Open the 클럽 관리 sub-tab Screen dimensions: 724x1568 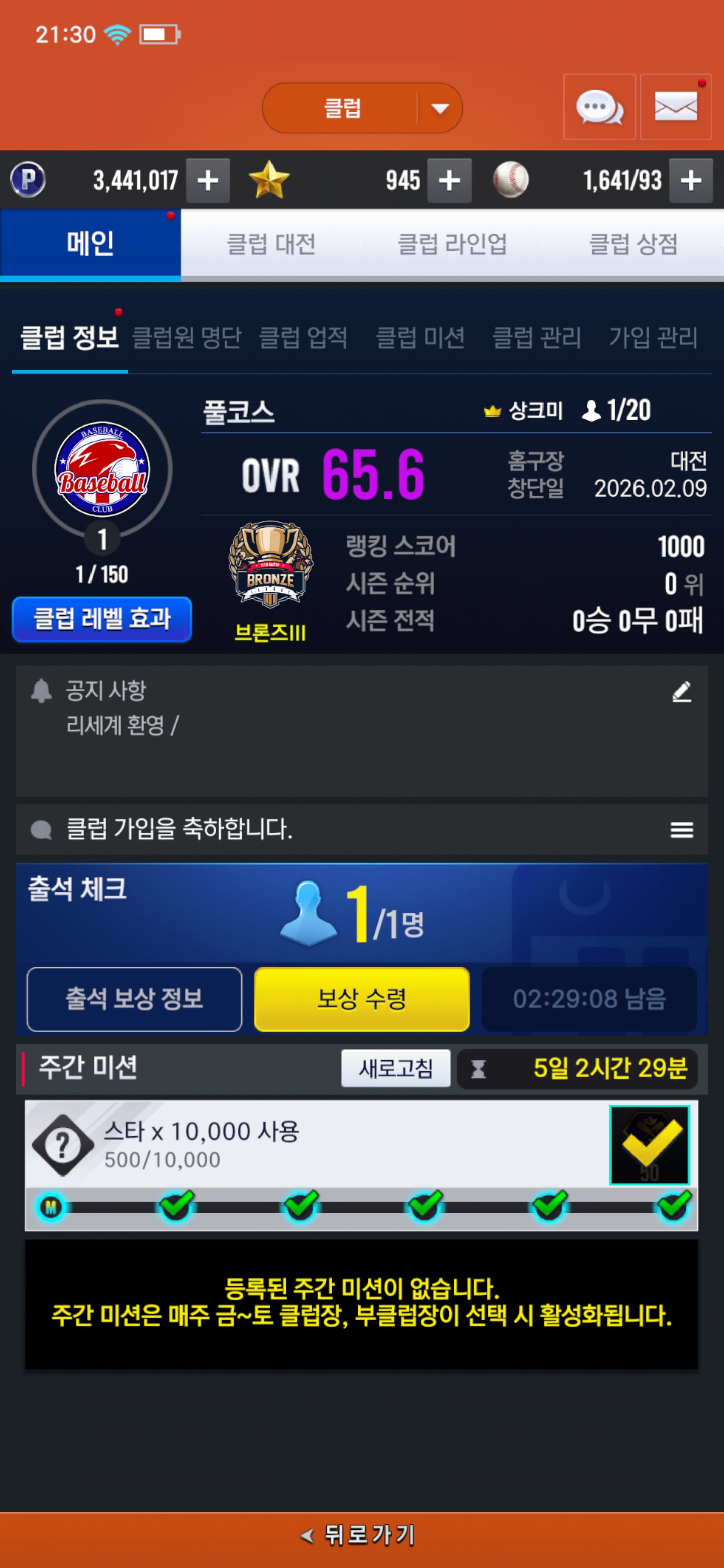tap(536, 338)
